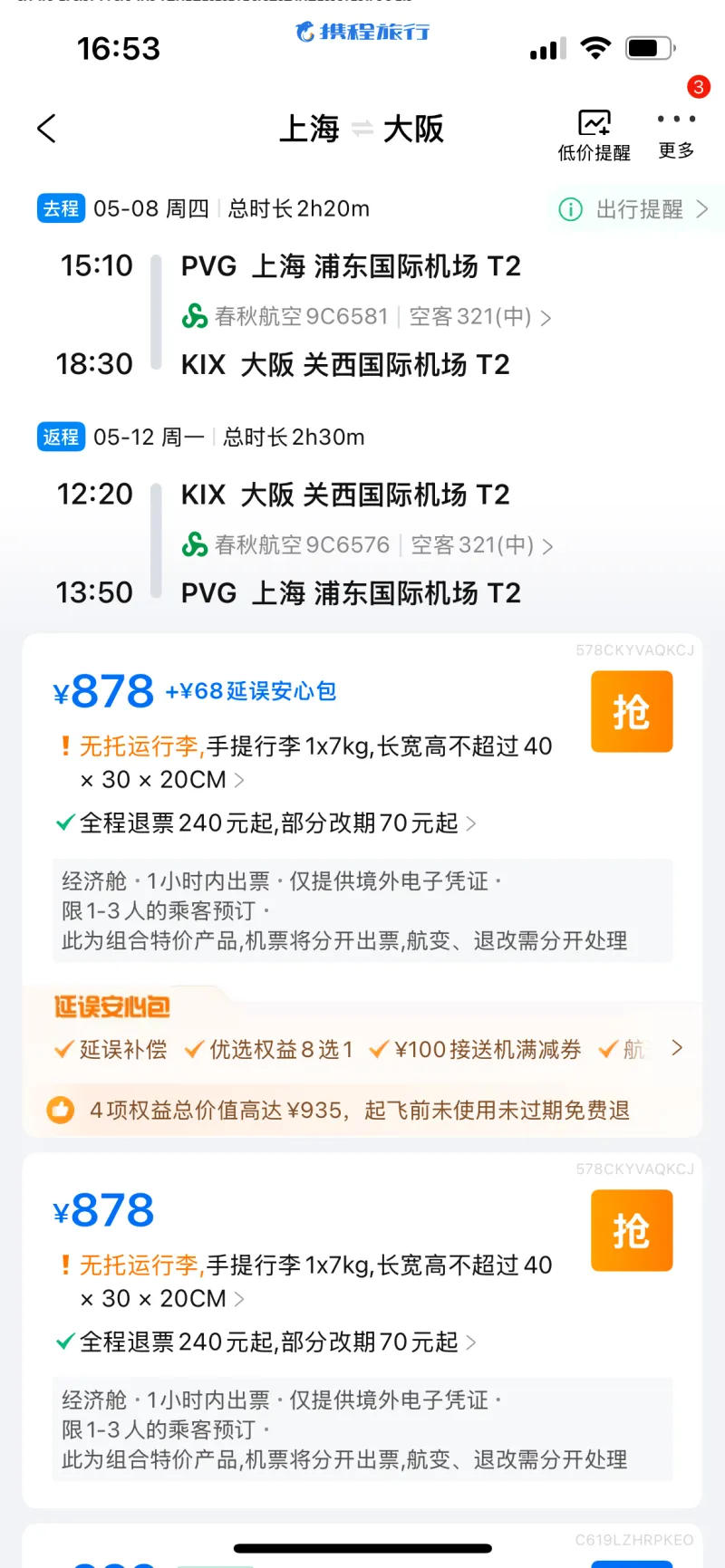This screenshot has width=725, height=1568.
Task: Expand the 延误安心包 benefits list arrow
Action: pos(677,1048)
